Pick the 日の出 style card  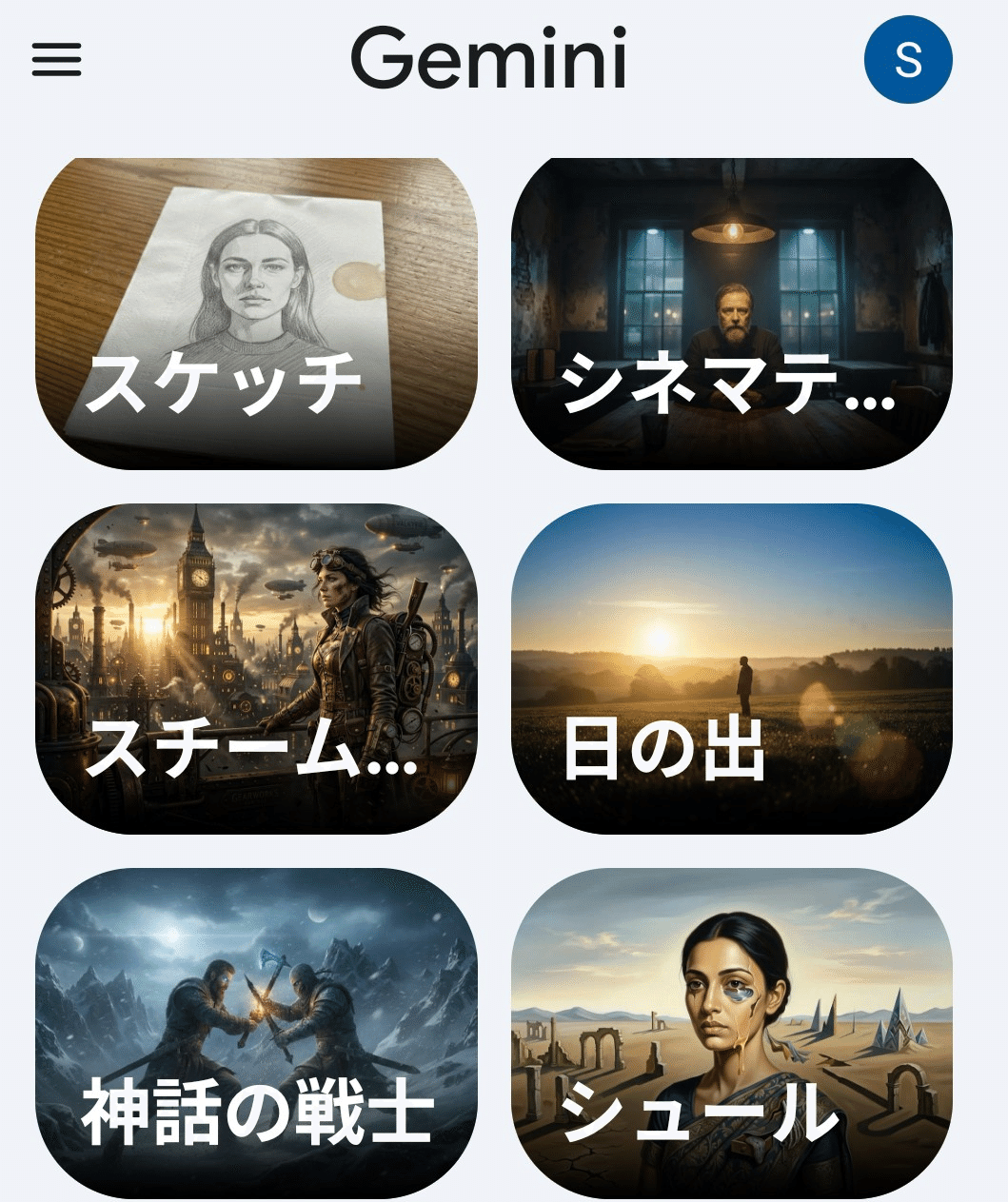point(731,669)
